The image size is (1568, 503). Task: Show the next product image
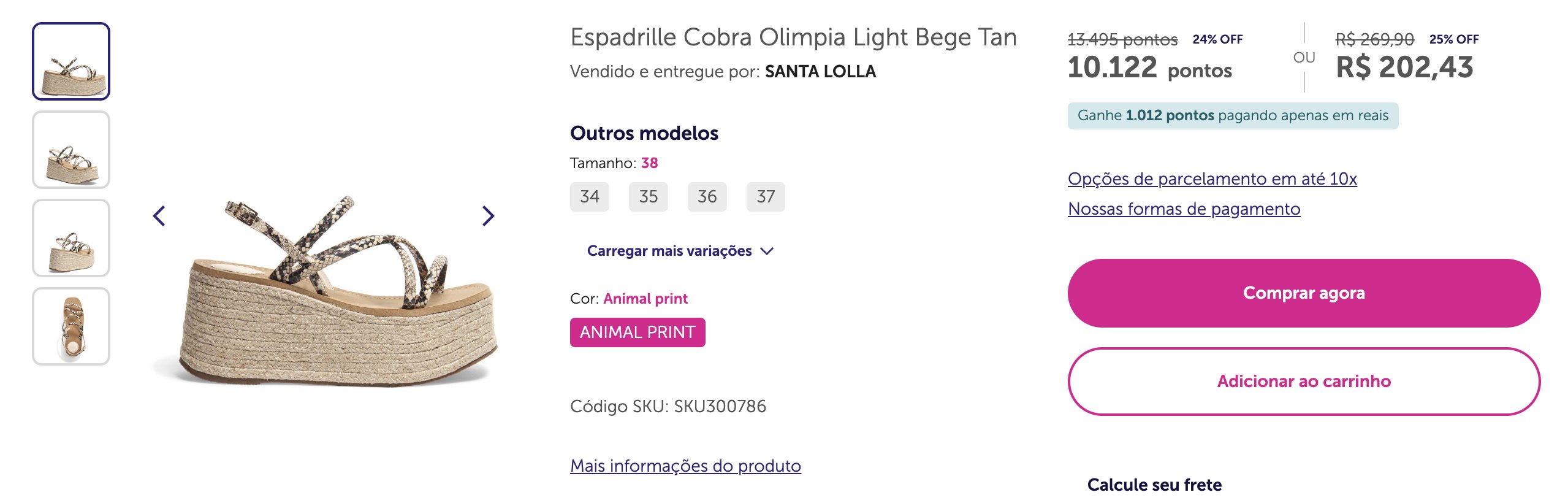point(488,216)
